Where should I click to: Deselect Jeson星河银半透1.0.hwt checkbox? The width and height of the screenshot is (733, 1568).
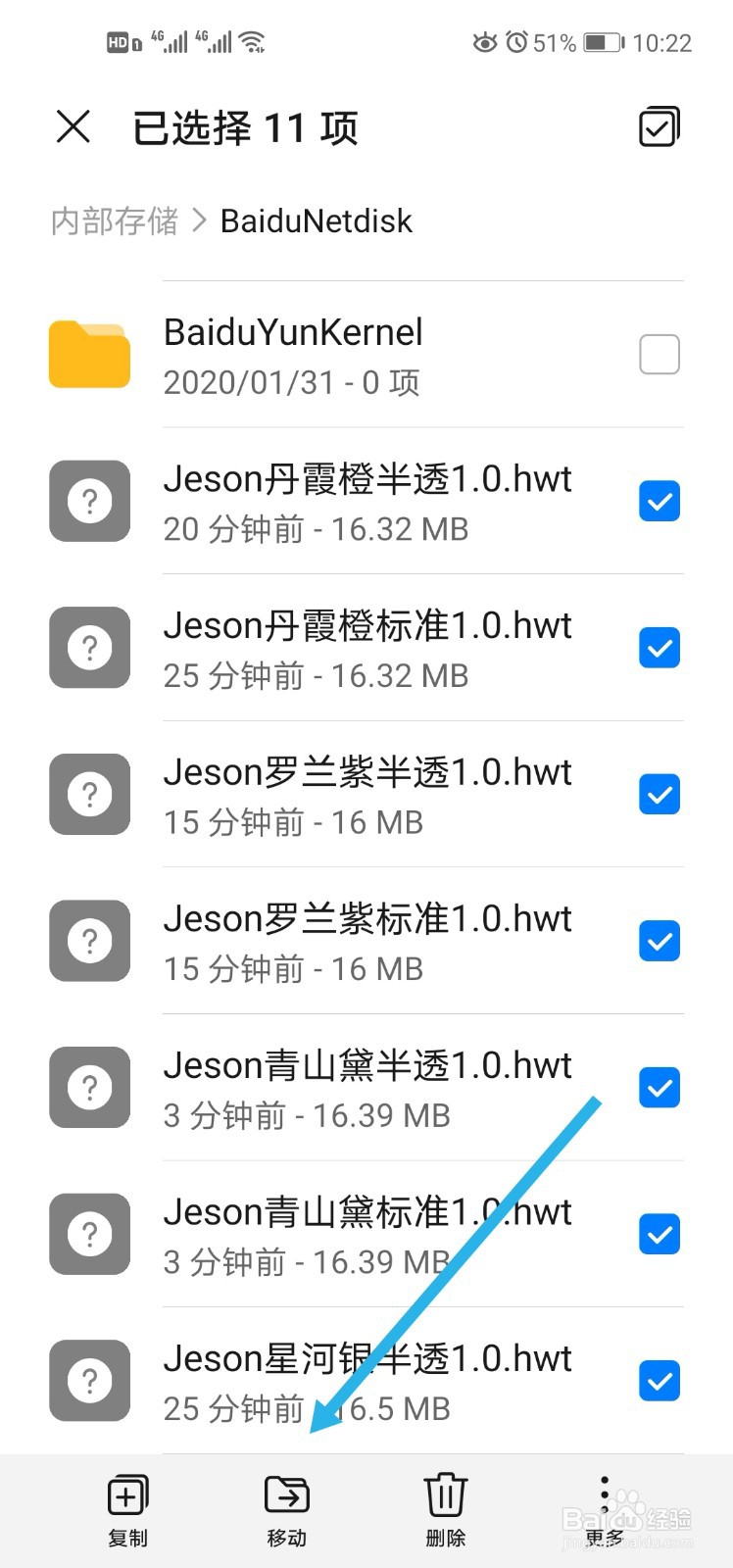pos(660,1381)
